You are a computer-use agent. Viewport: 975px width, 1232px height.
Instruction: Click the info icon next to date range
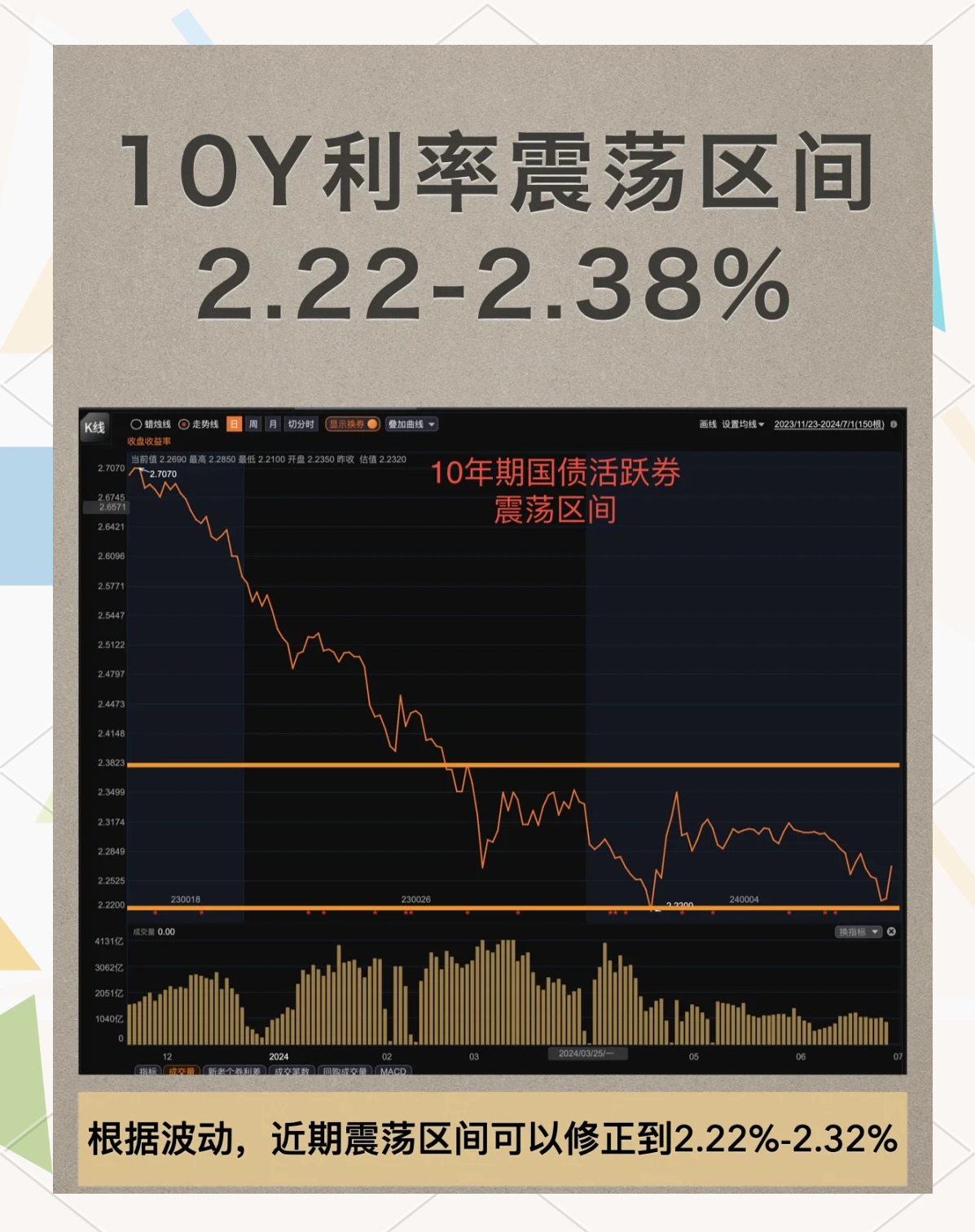894,425
